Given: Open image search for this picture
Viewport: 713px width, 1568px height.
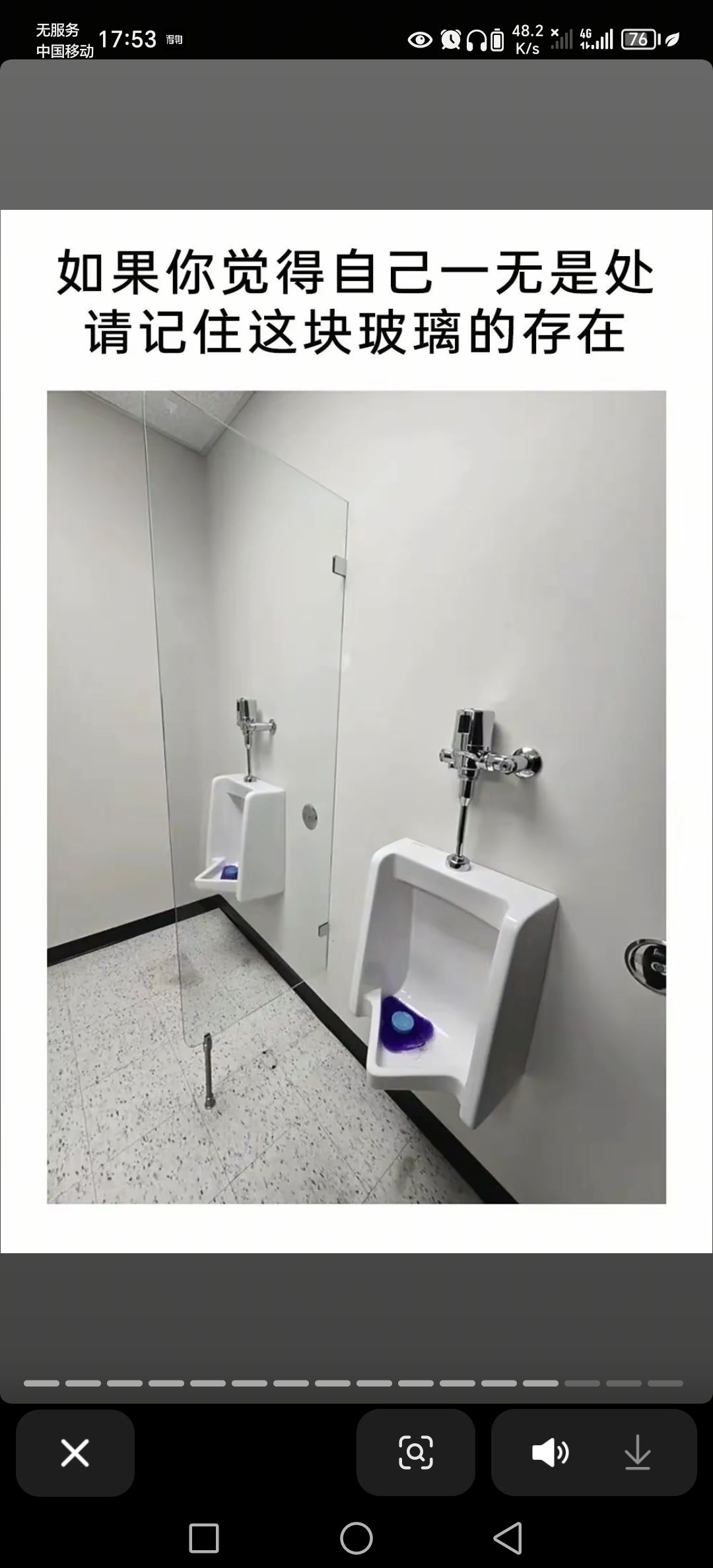Looking at the screenshot, I should (x=416, y=1453).
